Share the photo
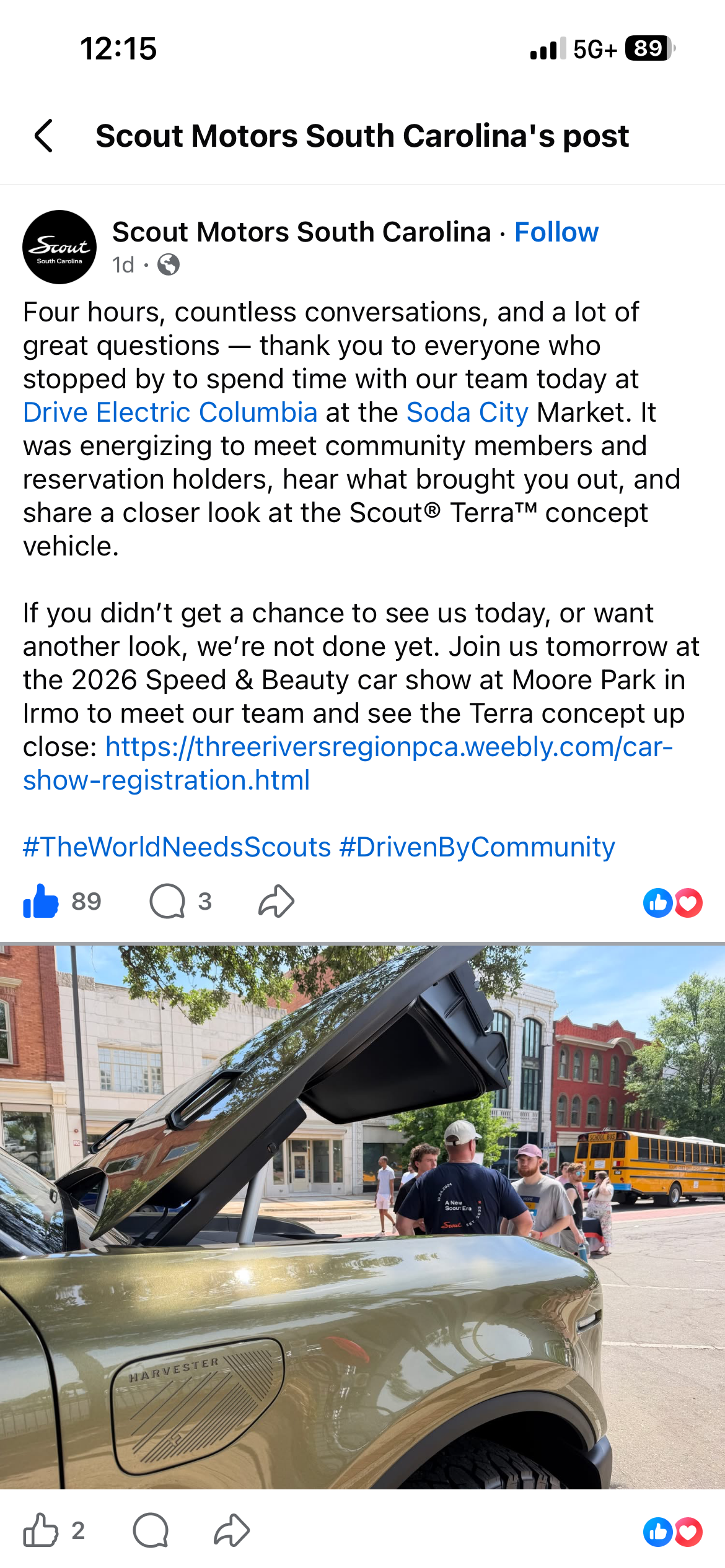The image size is (725, 1568). [x=231, y=1531]
